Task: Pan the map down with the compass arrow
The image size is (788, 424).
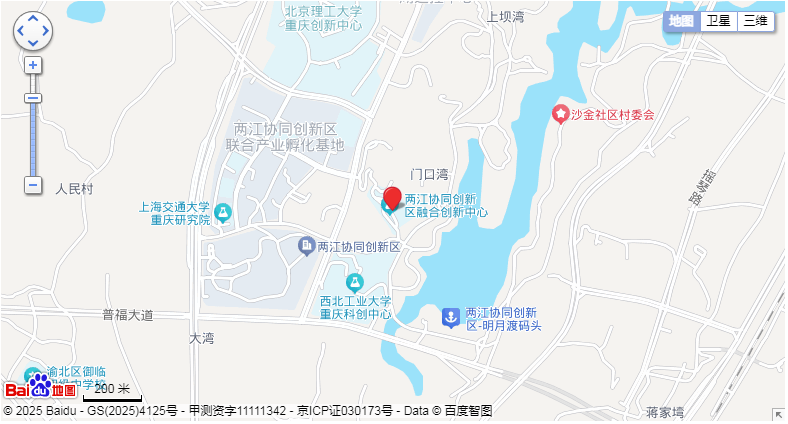Action: (33, 45)
